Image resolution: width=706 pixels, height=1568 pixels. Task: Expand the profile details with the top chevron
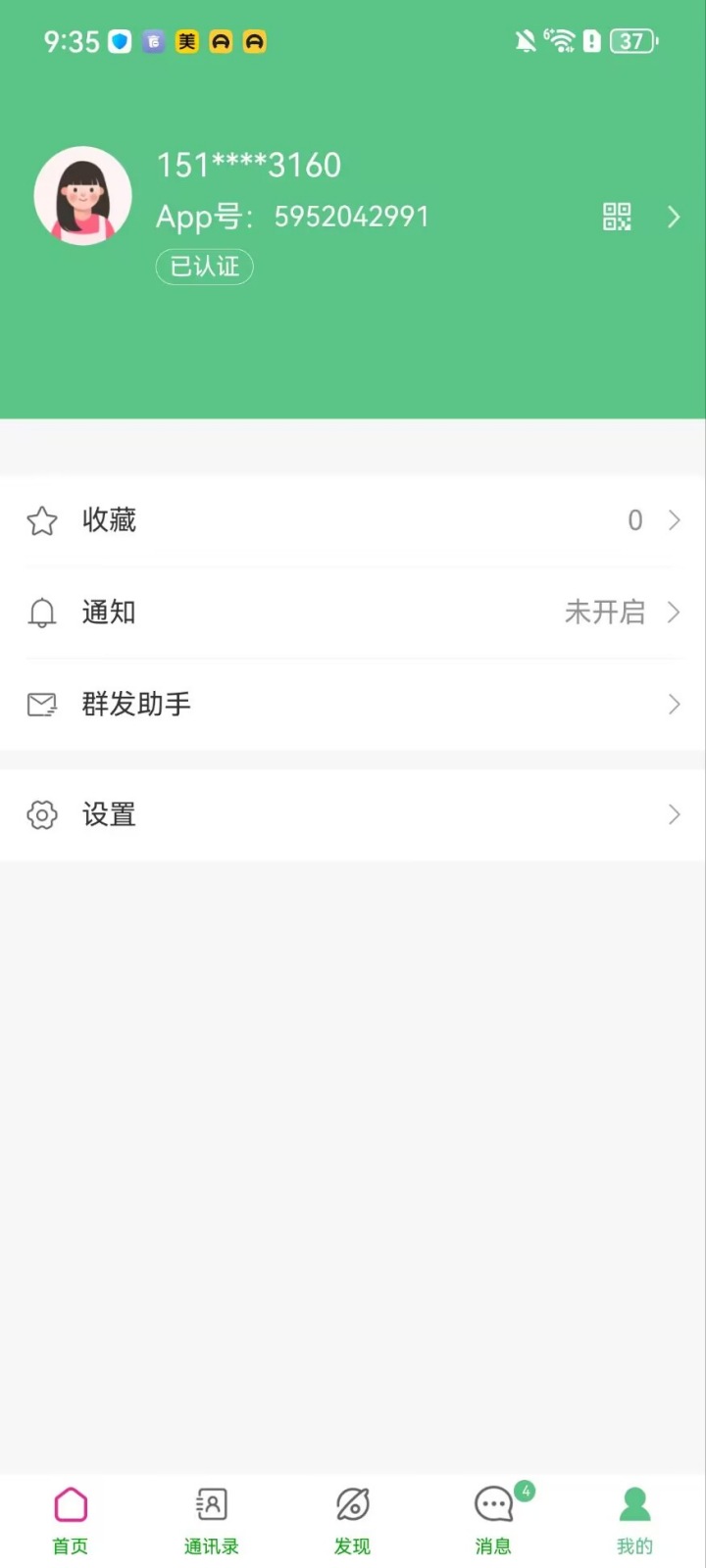pos(674,217)
